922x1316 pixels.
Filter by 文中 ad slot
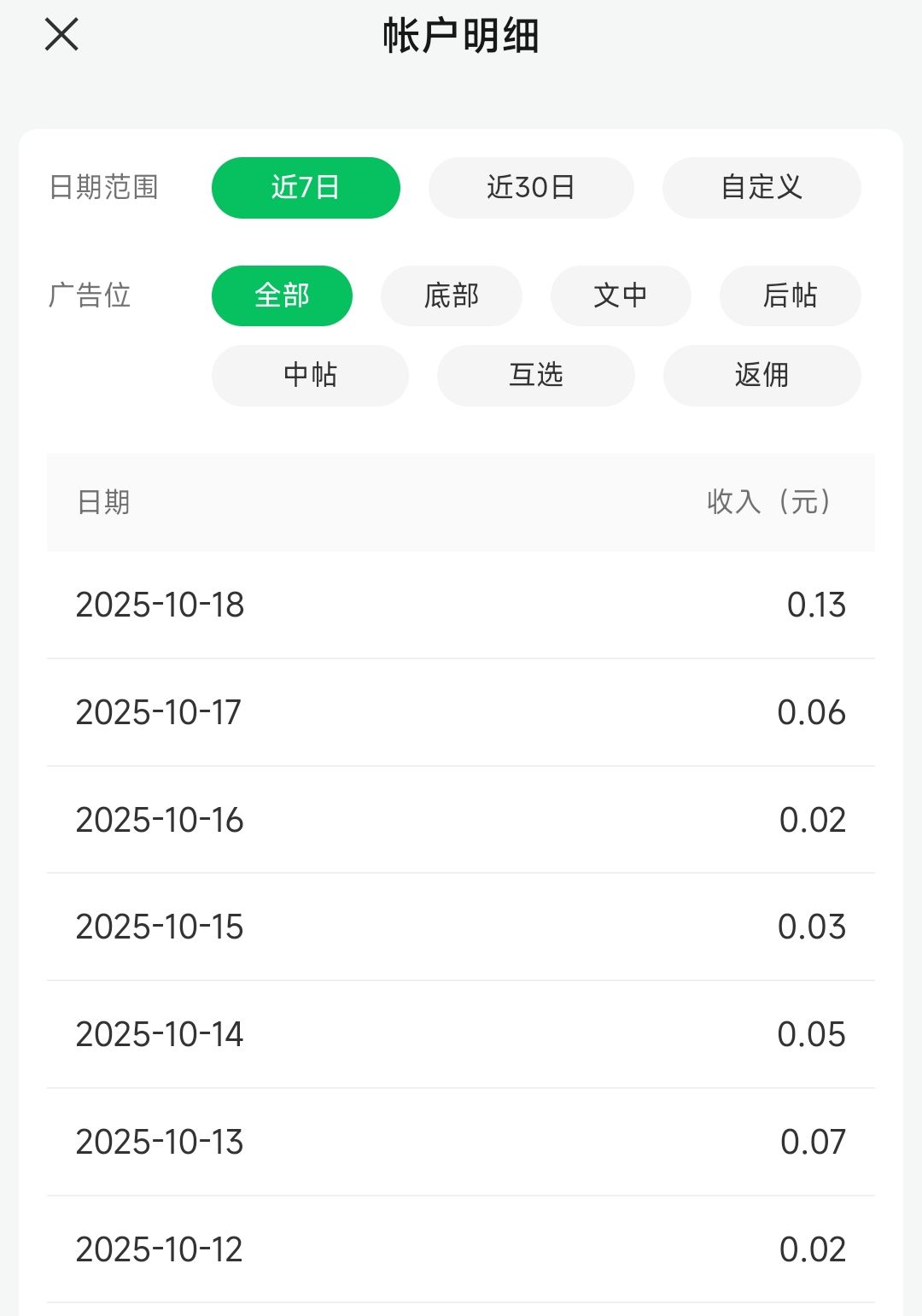621,295
